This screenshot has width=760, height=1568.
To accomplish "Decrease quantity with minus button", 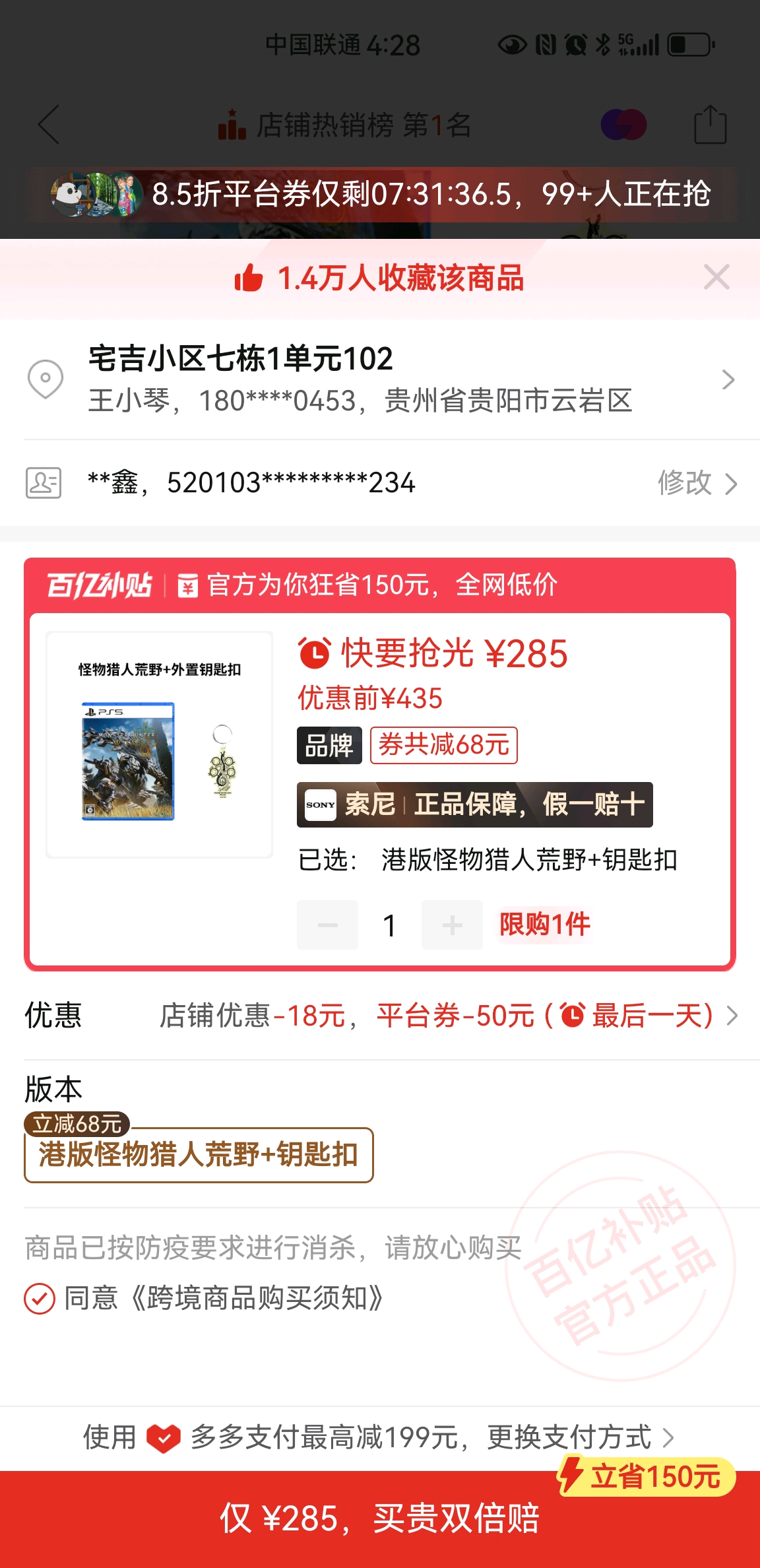I will [327, 925].
